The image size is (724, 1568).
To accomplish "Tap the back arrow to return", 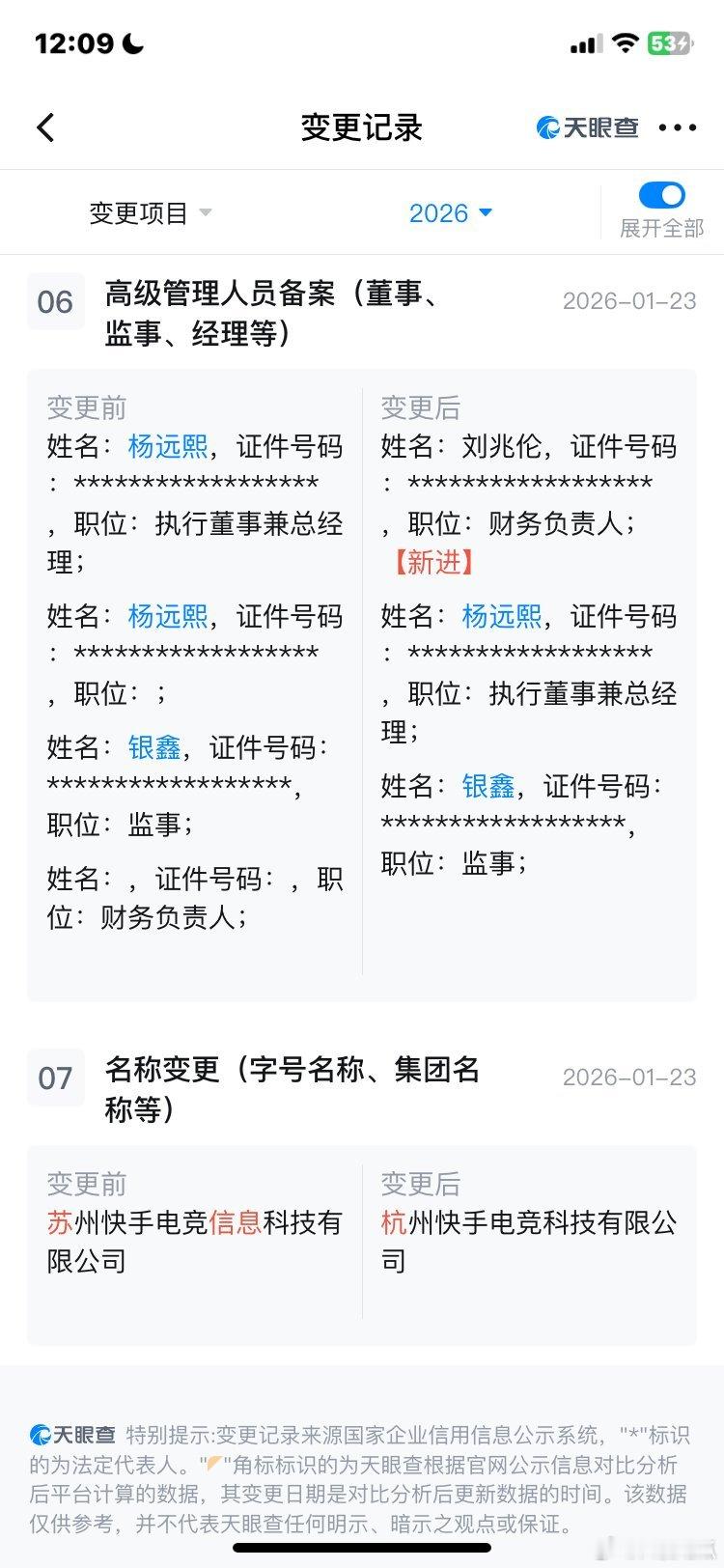I will point(44,126).
